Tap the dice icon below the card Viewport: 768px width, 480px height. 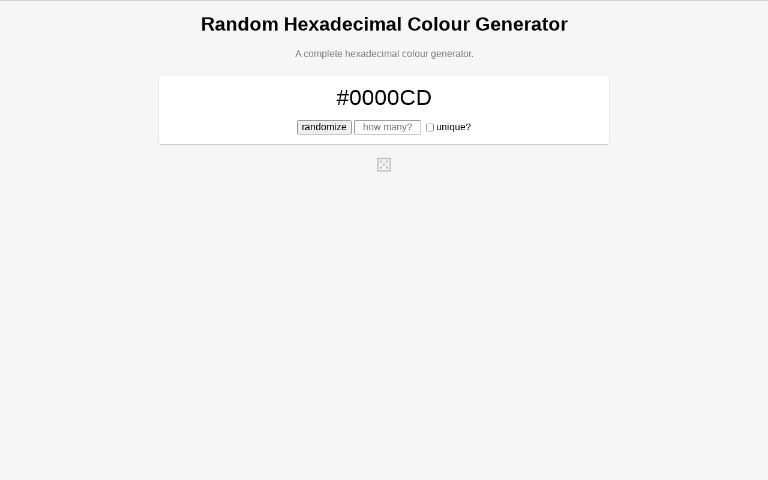[384, 165]
